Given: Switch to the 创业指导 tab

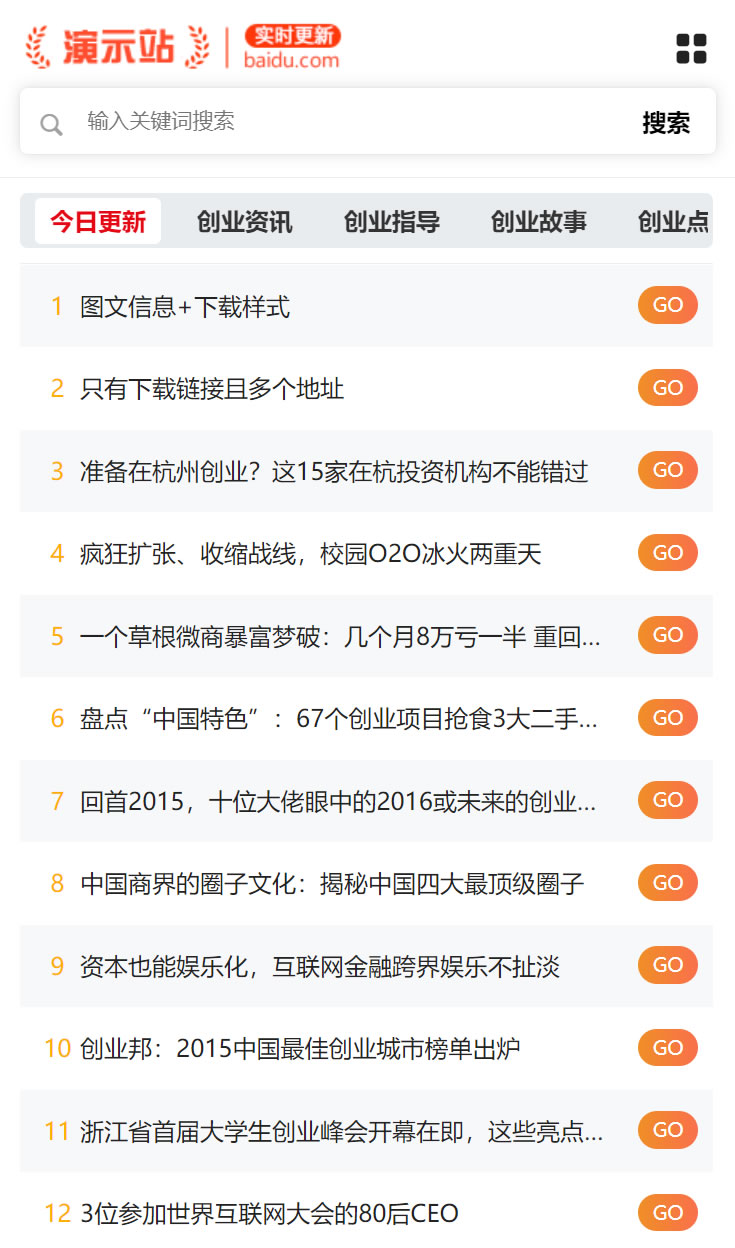Looking at the screenshot, I should [x=392, y=221].
